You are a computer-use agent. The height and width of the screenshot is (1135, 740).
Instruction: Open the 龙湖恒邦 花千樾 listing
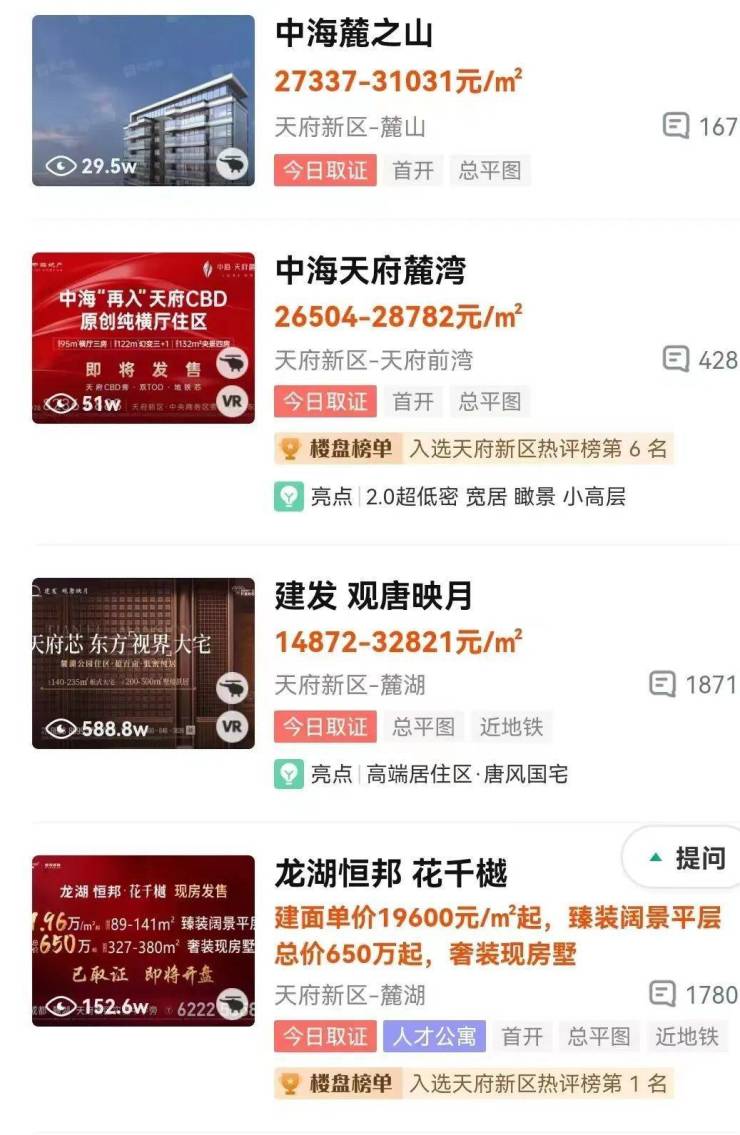(391, 874)
